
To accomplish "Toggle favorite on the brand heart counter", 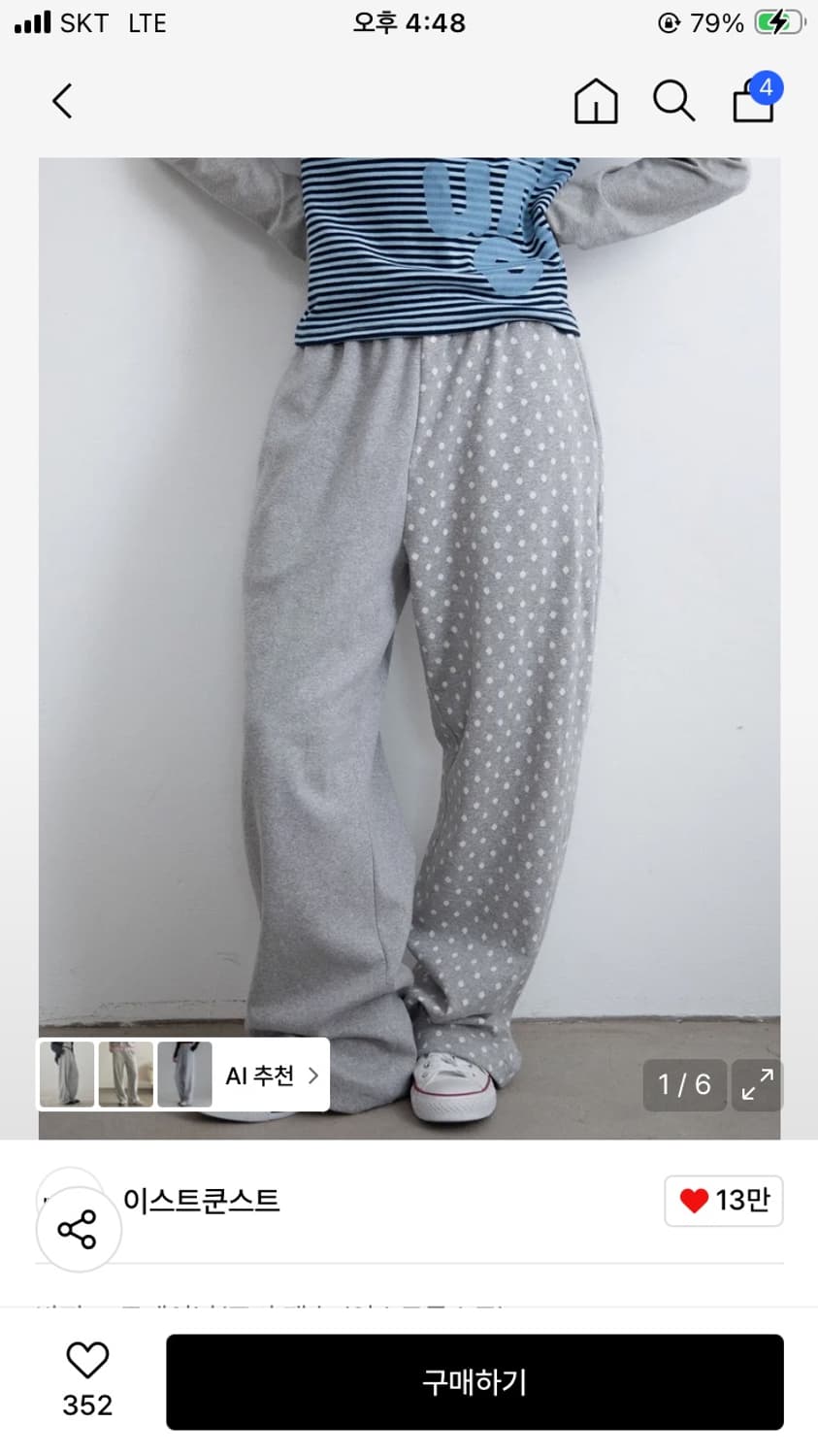I will tap(723, 1201).
